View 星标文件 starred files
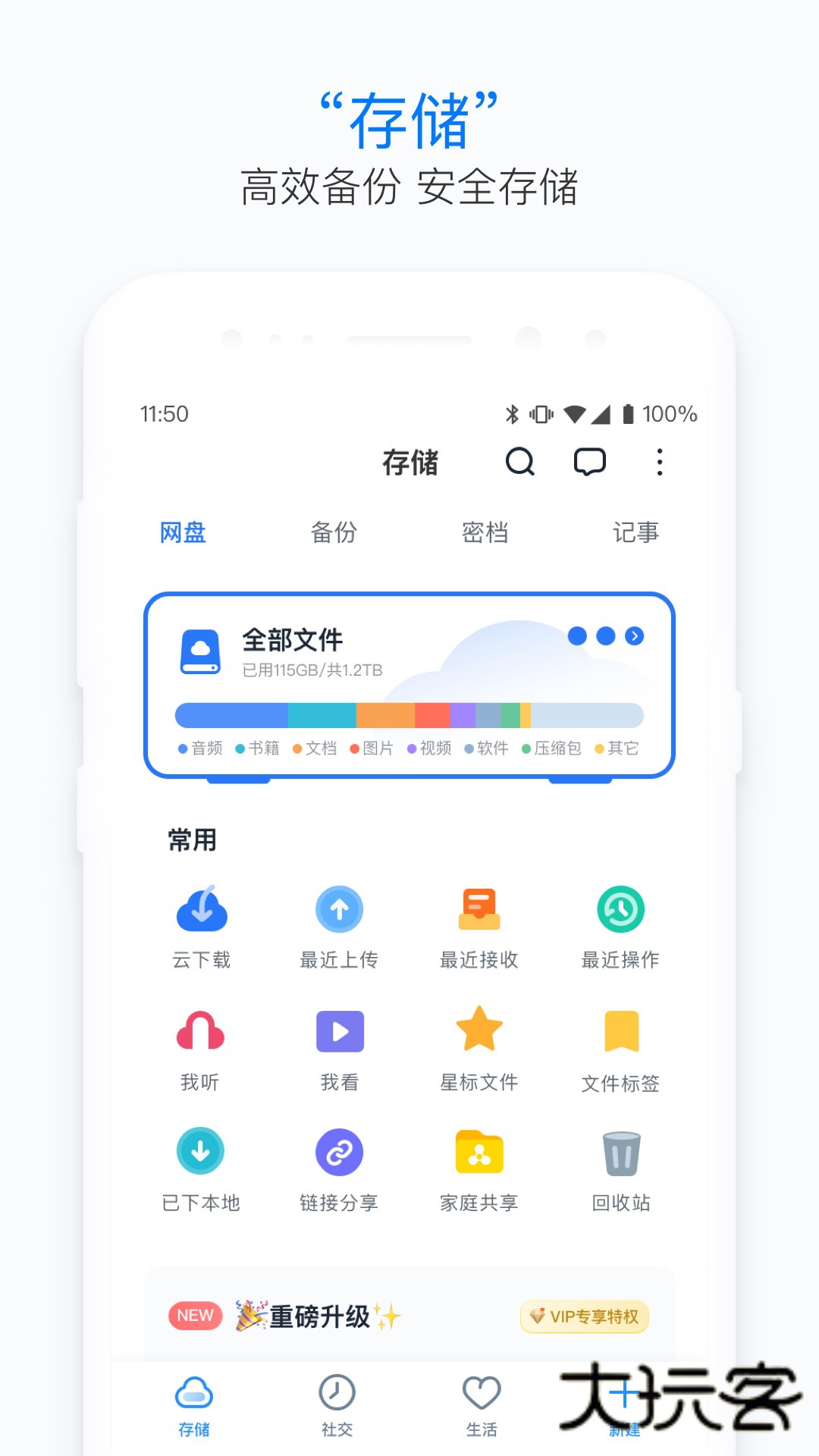819x1456 pixels. pyautogui.click(x=478, y=1046)
